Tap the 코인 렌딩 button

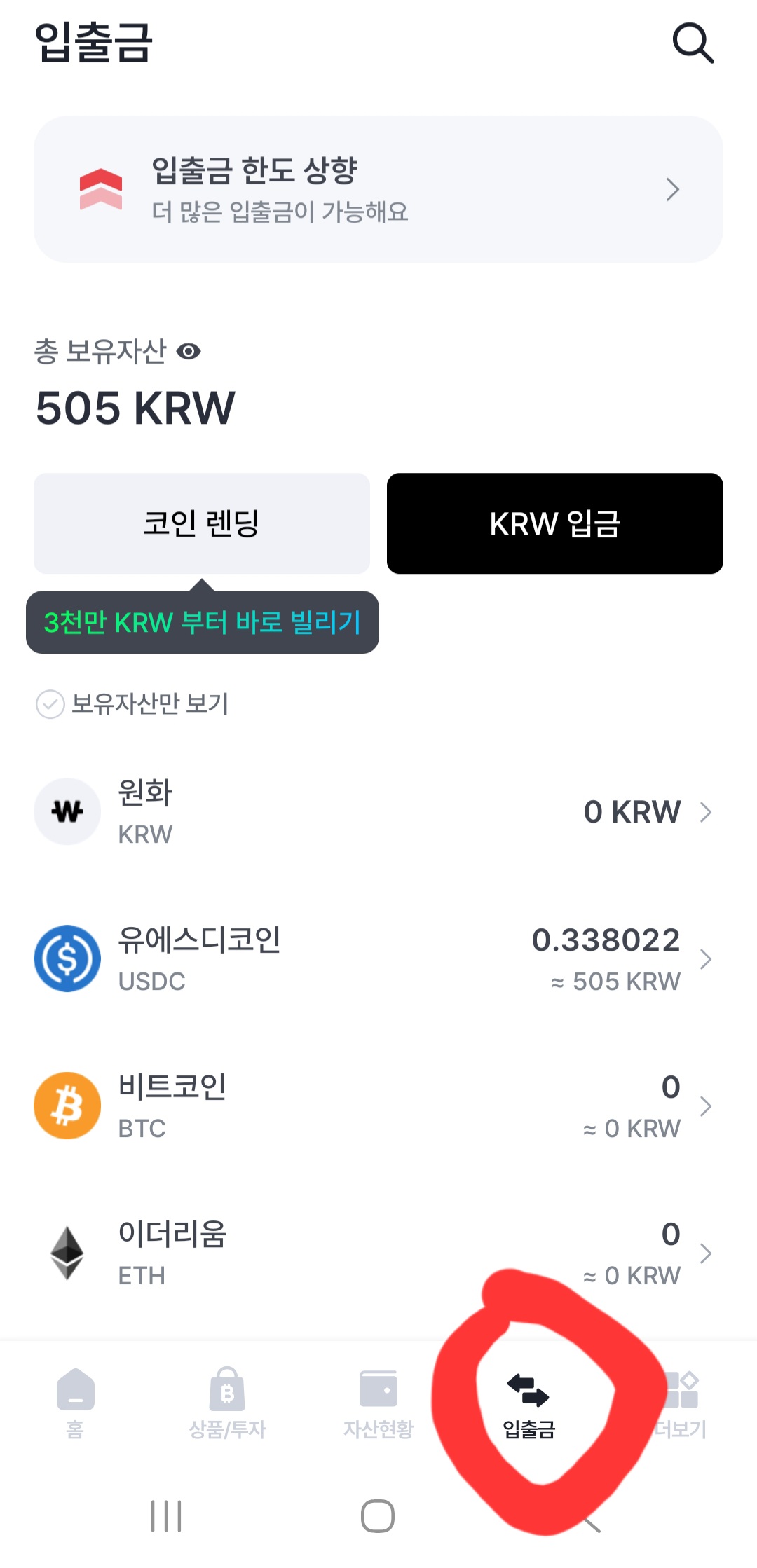click(x=202, y=523)
